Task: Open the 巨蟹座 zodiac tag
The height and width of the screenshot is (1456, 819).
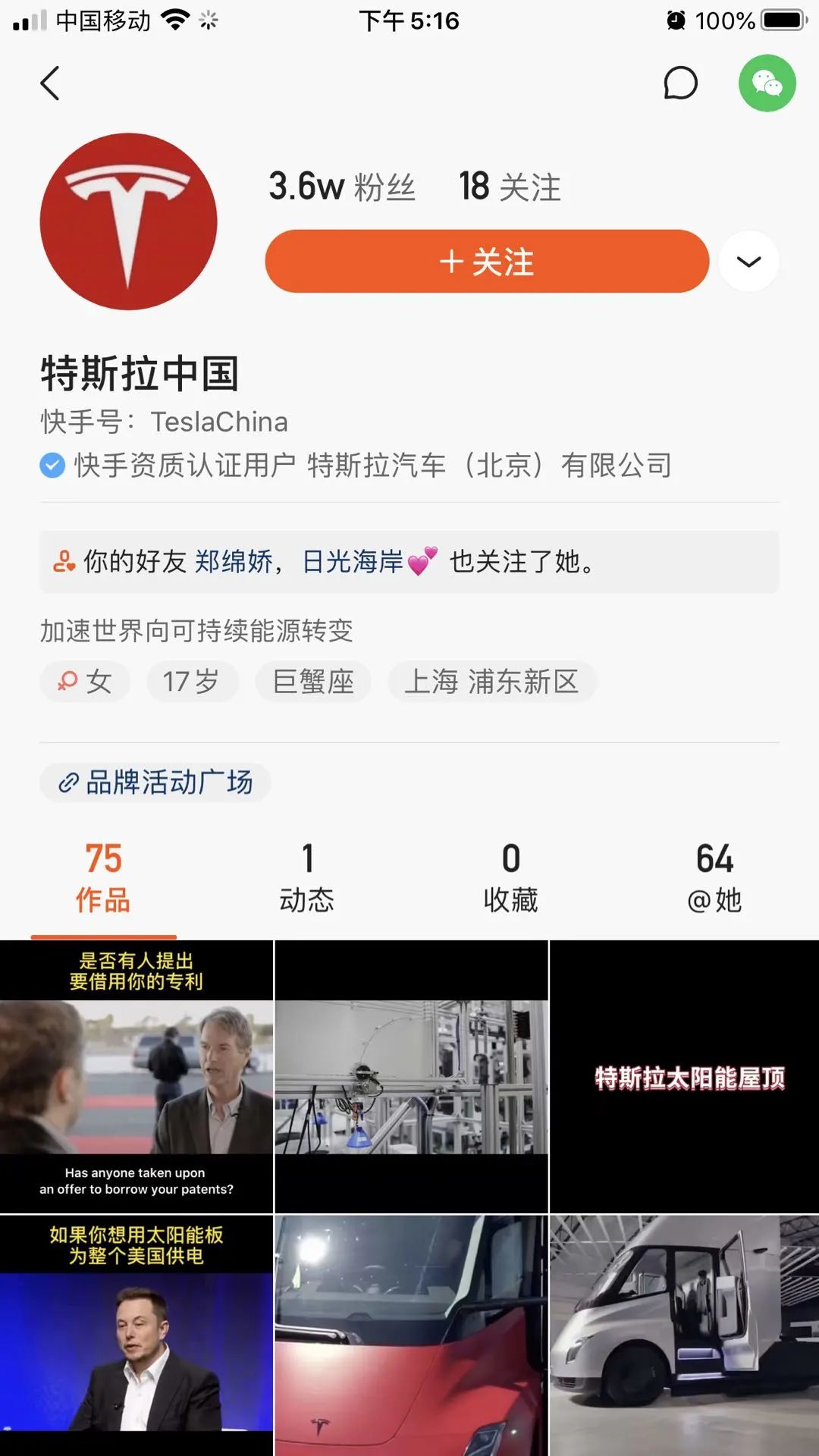Action: pos(313,681)
